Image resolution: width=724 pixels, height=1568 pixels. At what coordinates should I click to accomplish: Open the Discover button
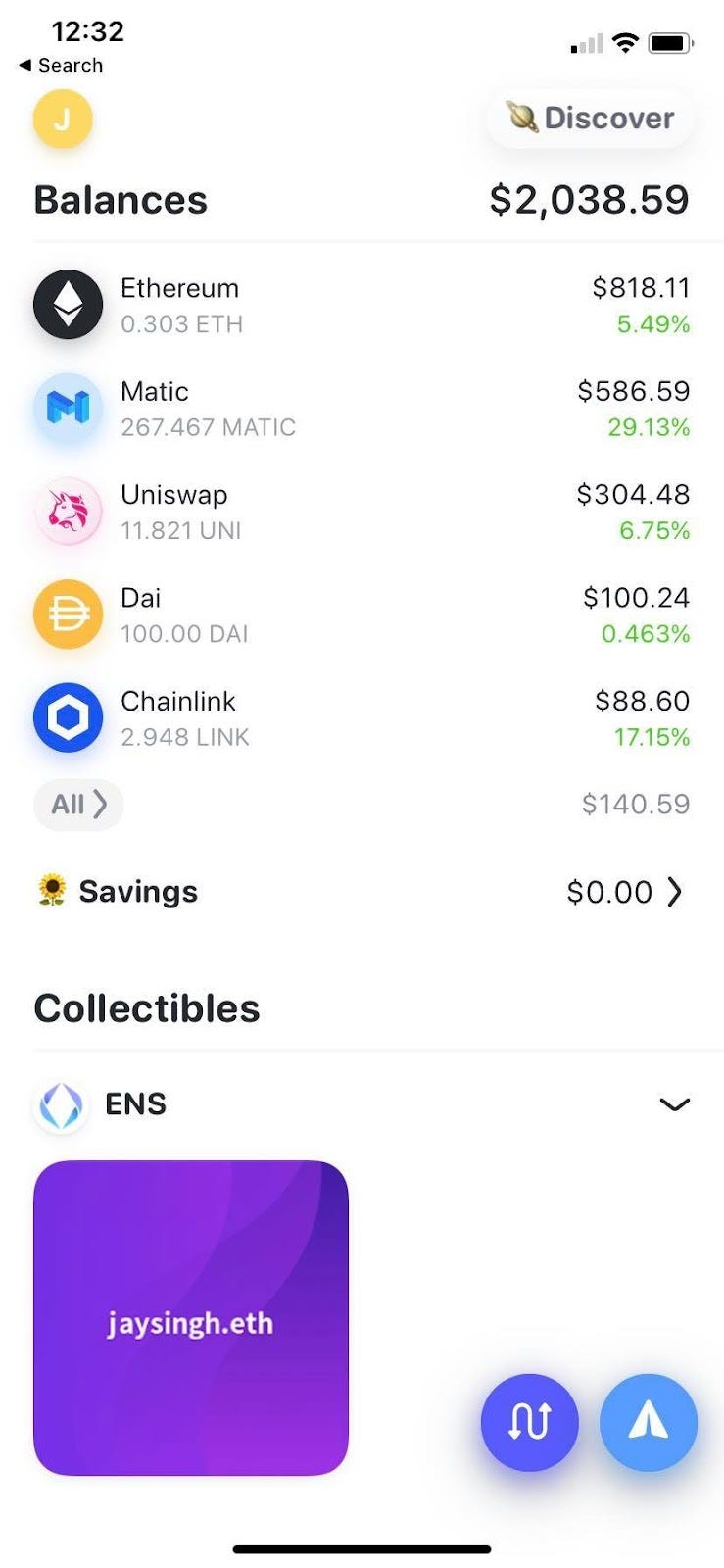(x=591, y=119)
